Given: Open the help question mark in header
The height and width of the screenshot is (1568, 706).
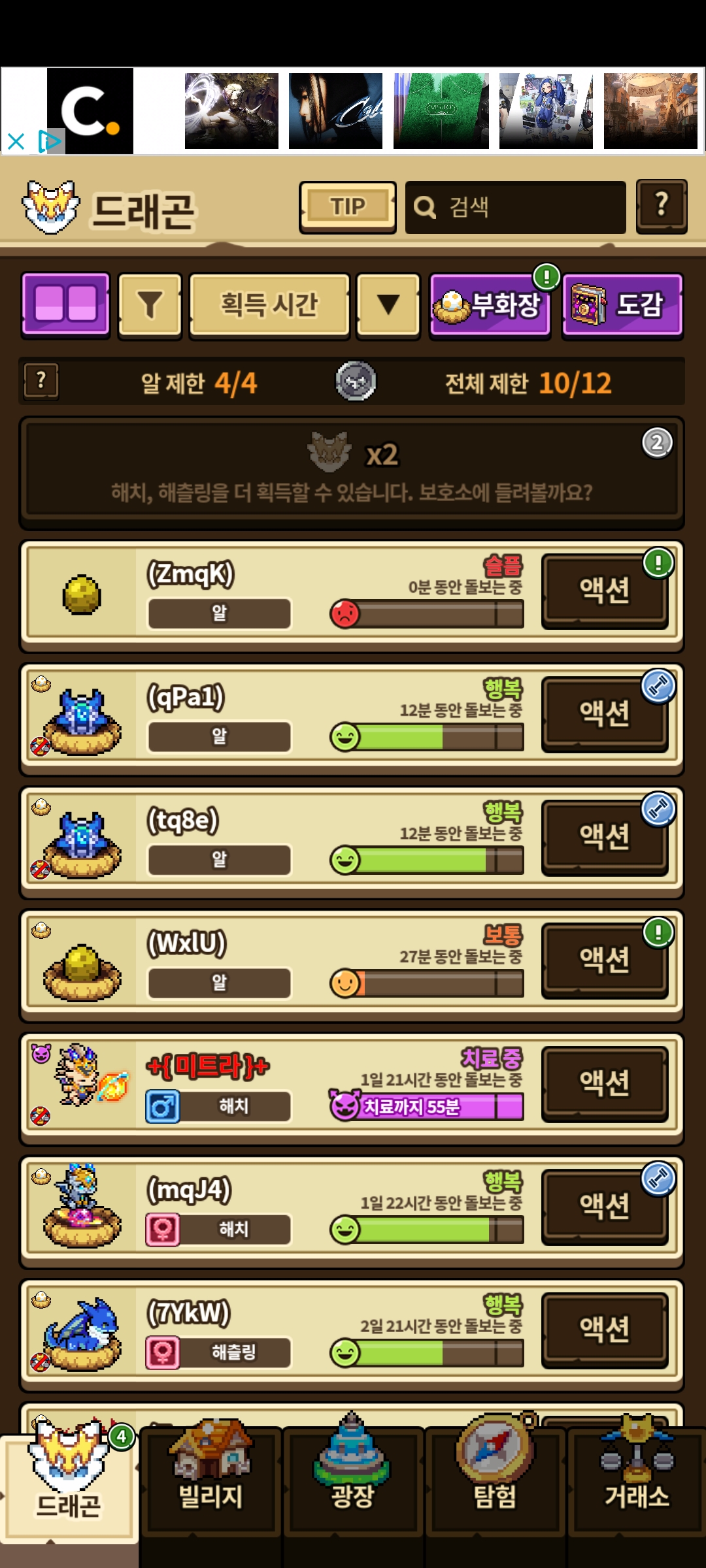Looking at the screenshot, I should pyautogui.click(x=661, y=206).
